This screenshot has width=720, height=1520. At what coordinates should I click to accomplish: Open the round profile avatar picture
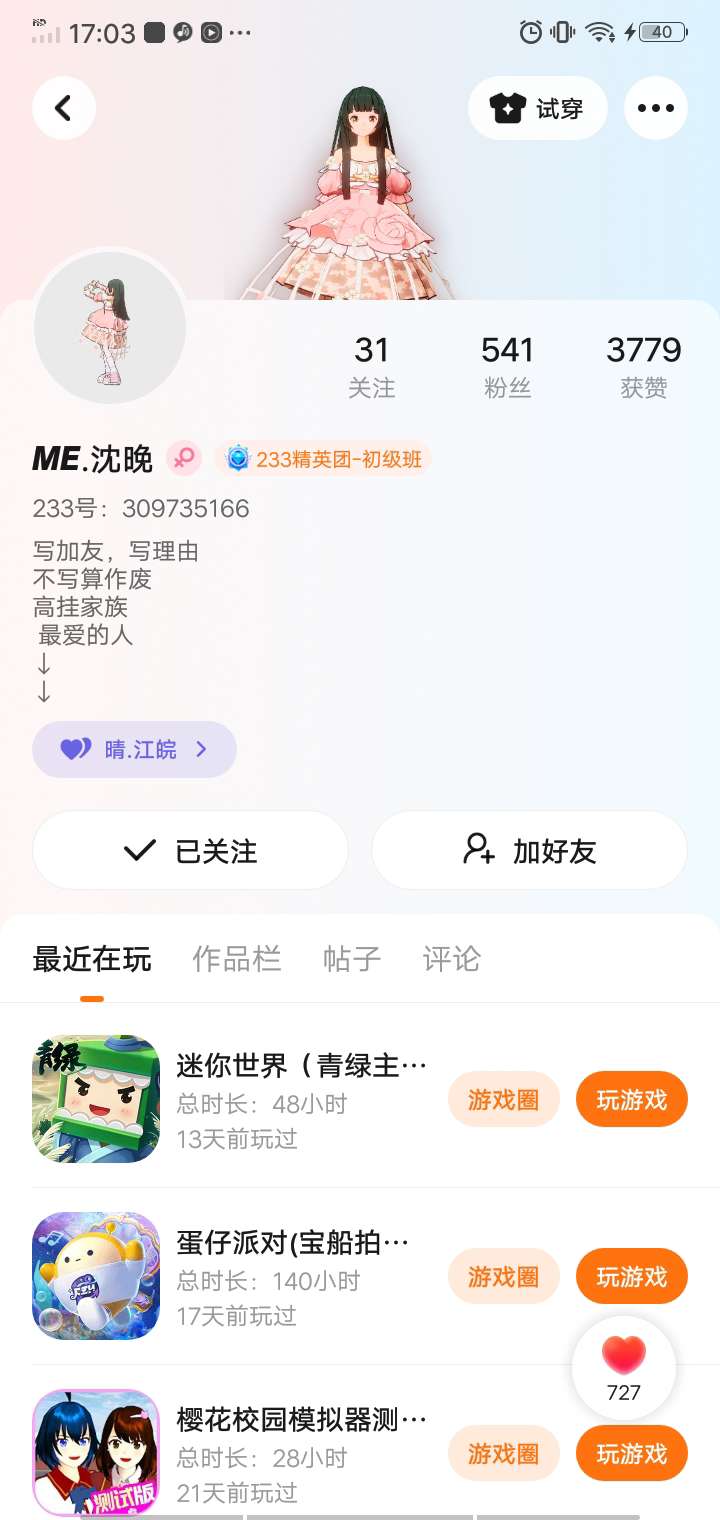(x=110, y=328)
